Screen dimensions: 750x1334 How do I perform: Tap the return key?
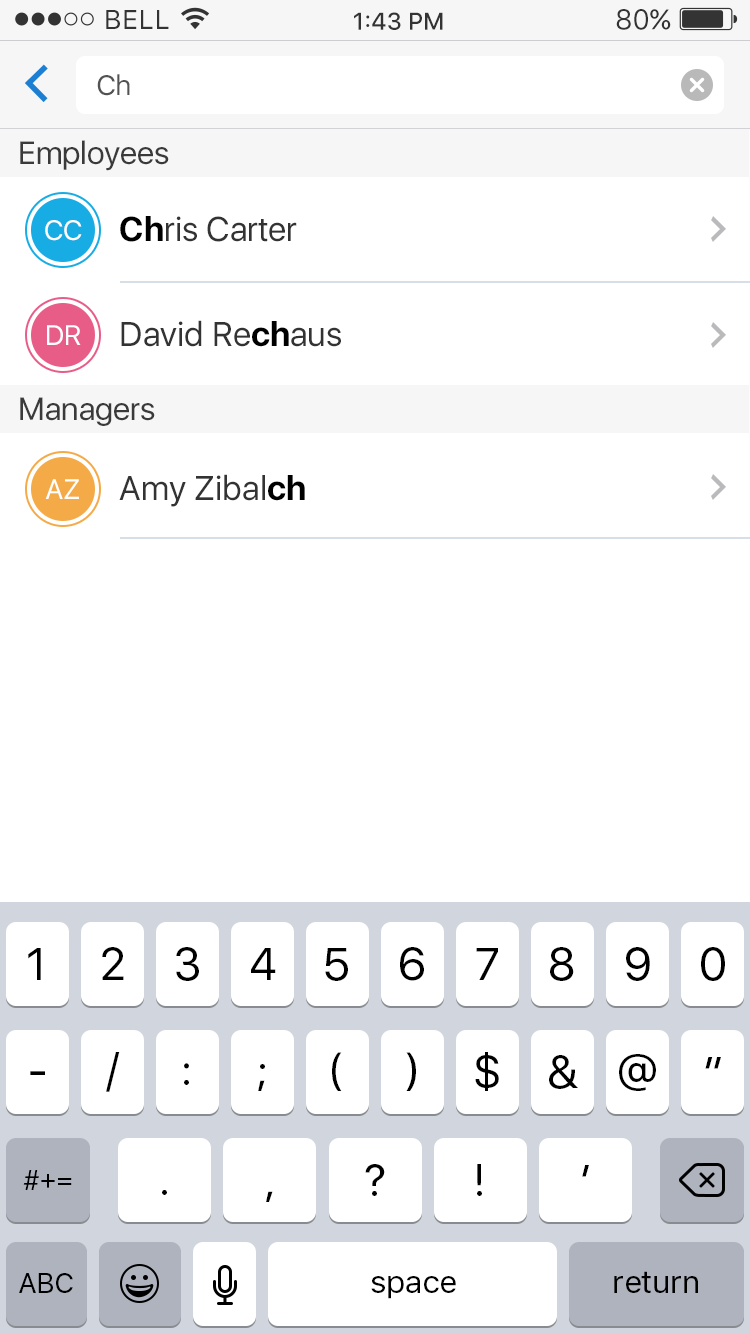pos(656,1283)
